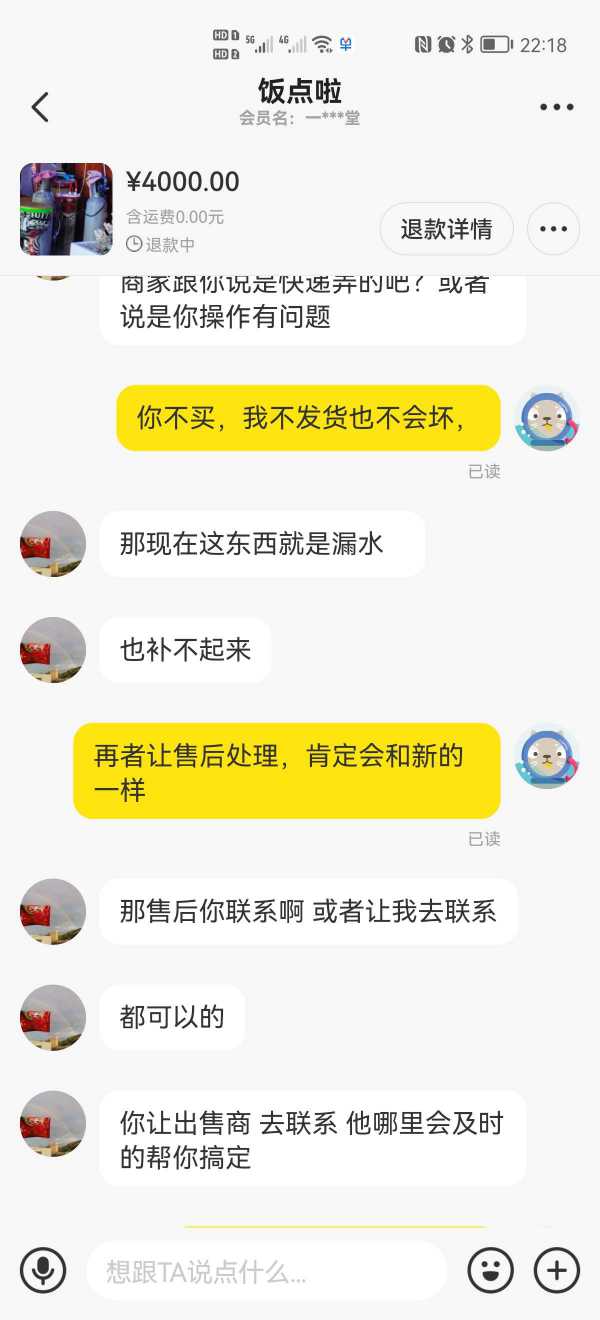Screen dimensions: 600x1320
Task: Open the plus attachment menu
Action: [x=556, y=1271]
